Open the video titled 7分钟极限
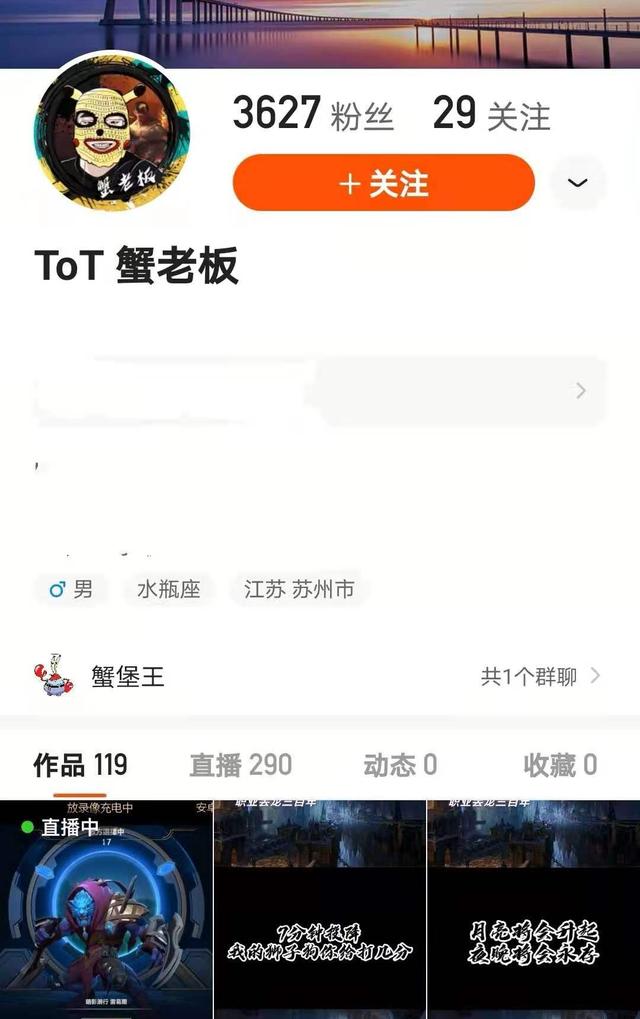This screenshot has width=640, height=1019. click(x=319, y=910)
